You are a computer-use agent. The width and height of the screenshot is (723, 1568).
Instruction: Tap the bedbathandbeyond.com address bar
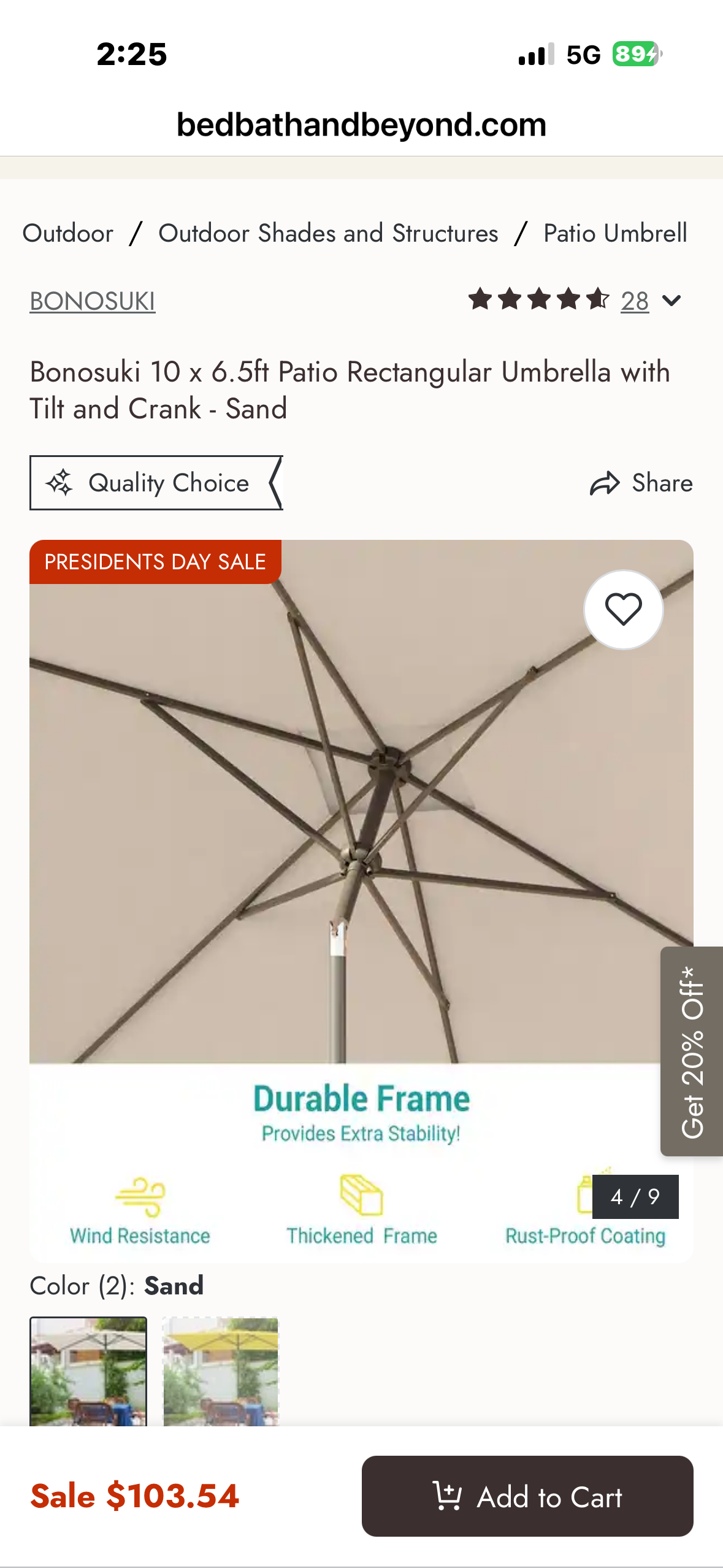(361, 125)
